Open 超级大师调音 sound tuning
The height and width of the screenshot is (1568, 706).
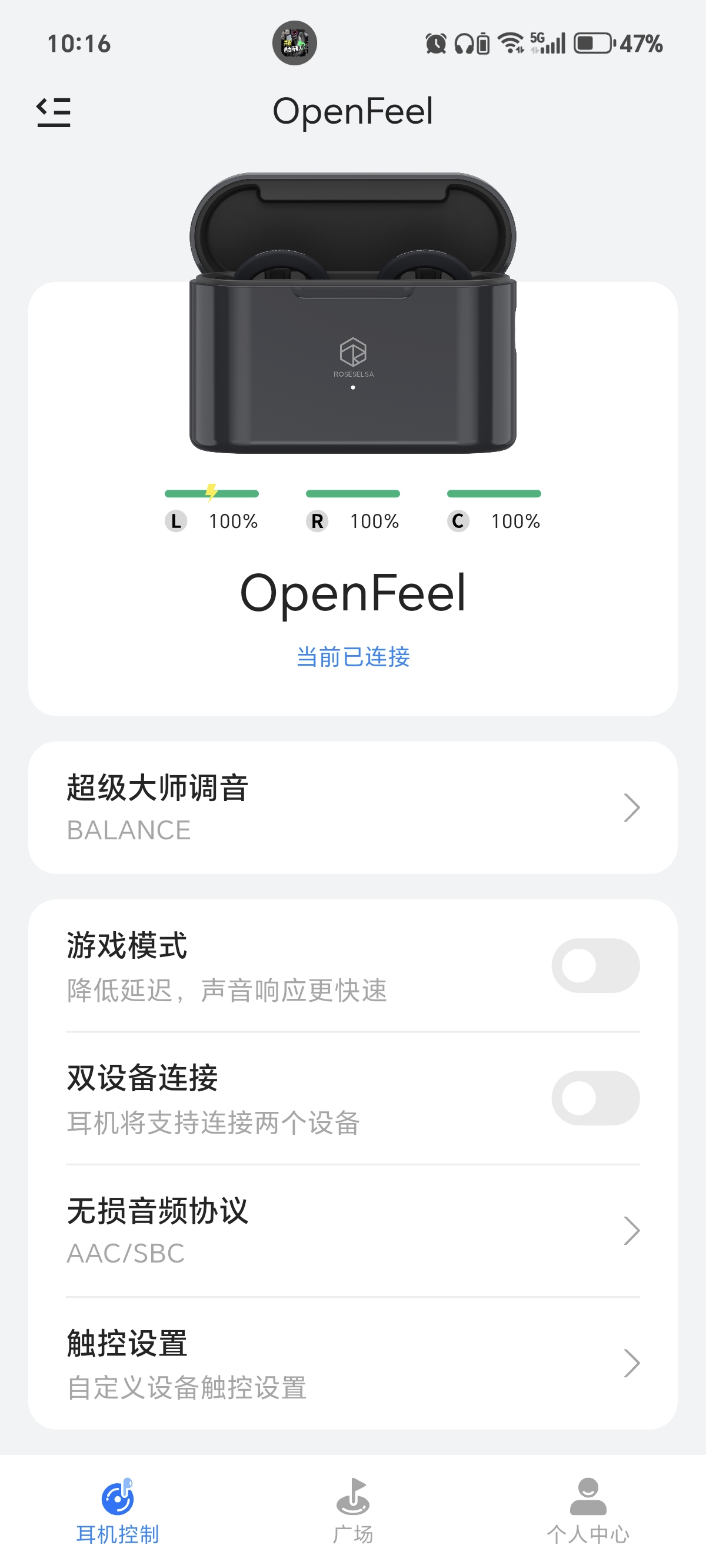(352, 807)
